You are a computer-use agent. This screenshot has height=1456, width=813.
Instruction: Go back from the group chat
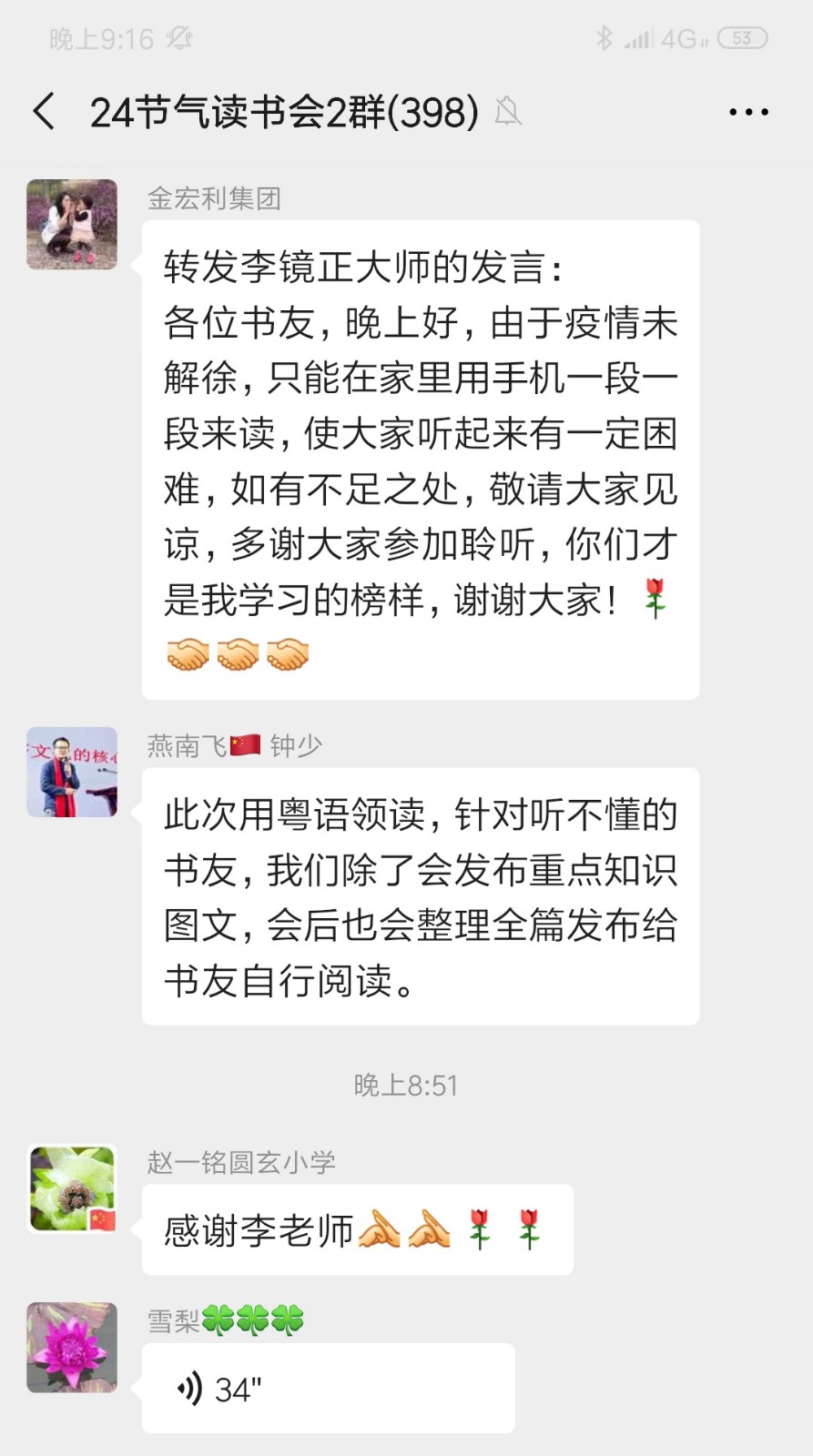[x=44, y=112]
